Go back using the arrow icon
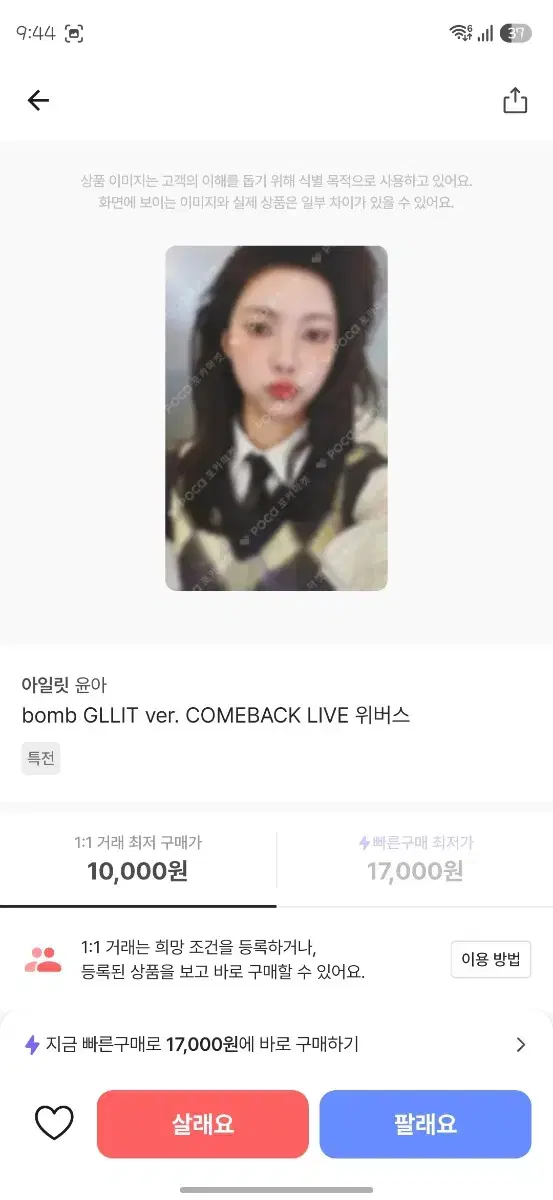This screenshot has height=1200, width=553. [38, 100]
